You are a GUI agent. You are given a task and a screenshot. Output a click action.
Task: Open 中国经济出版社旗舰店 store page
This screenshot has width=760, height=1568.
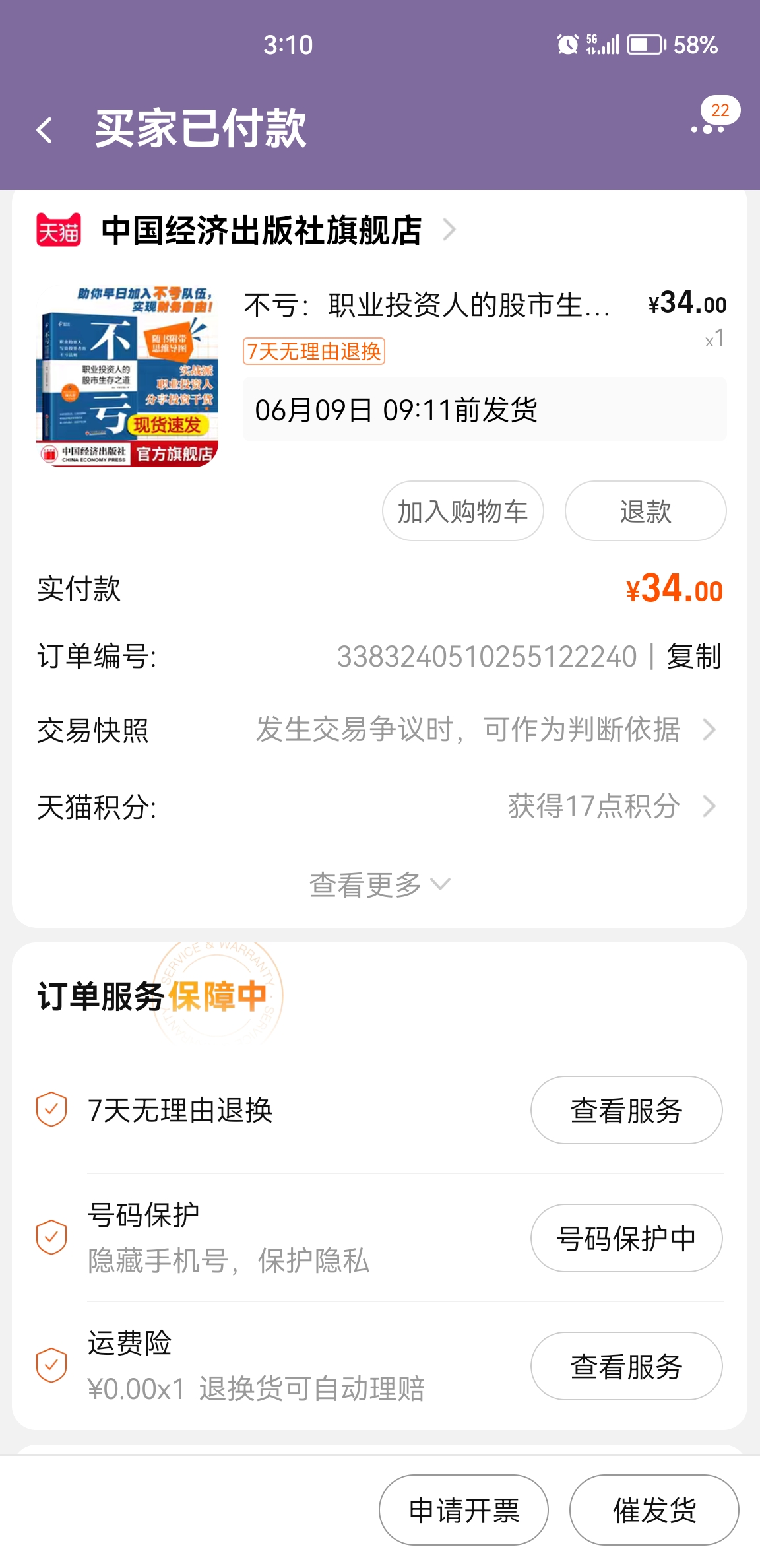pyautogui.click(x=261, y=230)
